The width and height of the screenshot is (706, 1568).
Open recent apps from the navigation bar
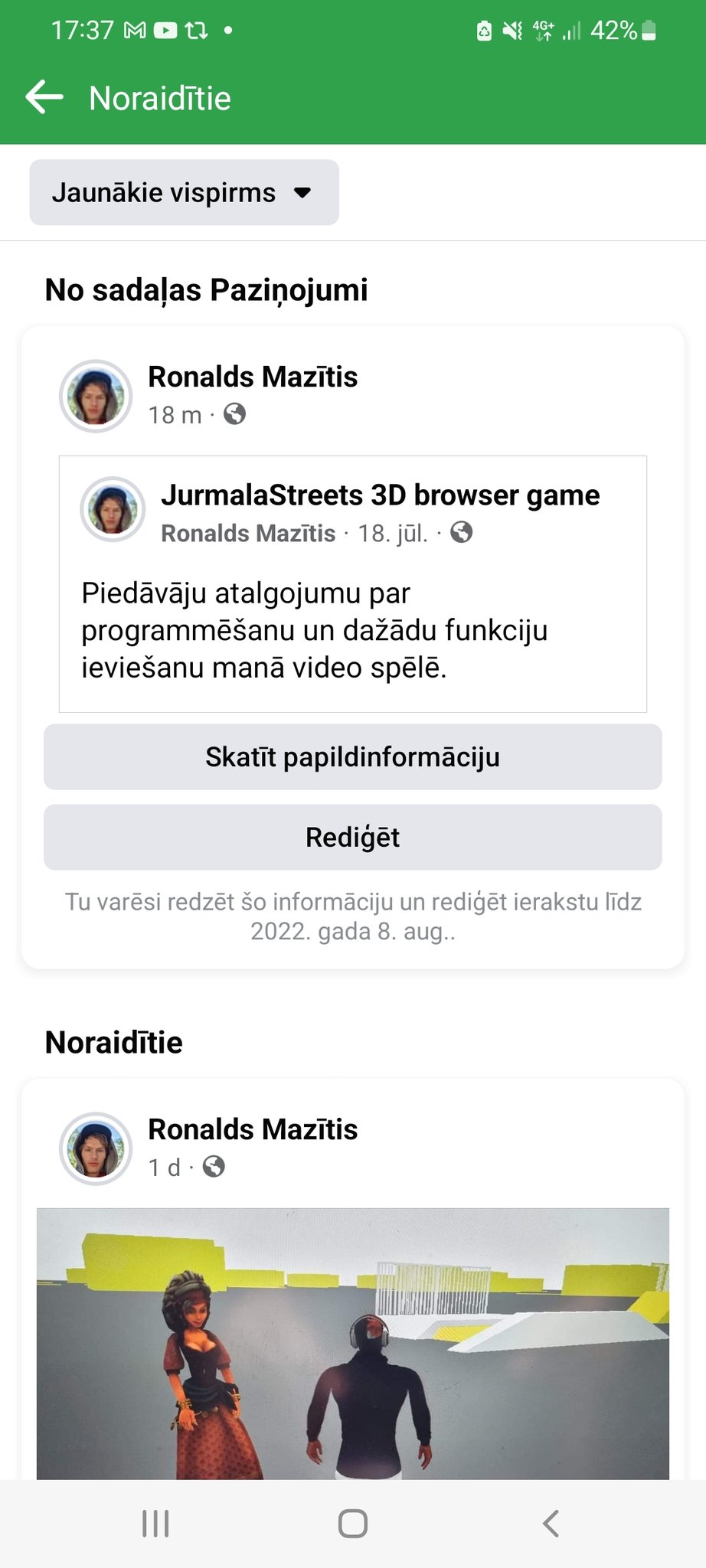click(x=155, y=1524)
